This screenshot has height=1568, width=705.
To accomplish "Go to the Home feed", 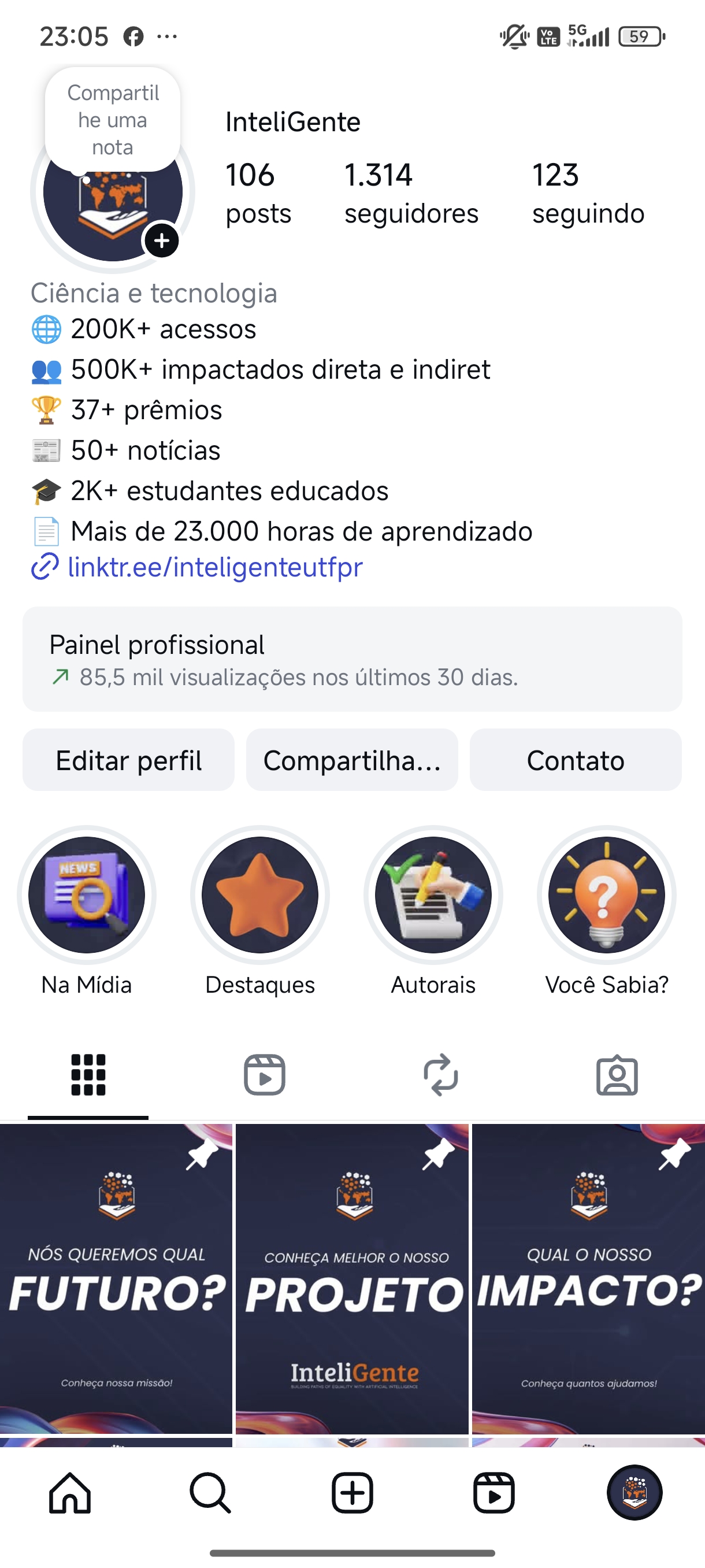I will [70, 1492].
